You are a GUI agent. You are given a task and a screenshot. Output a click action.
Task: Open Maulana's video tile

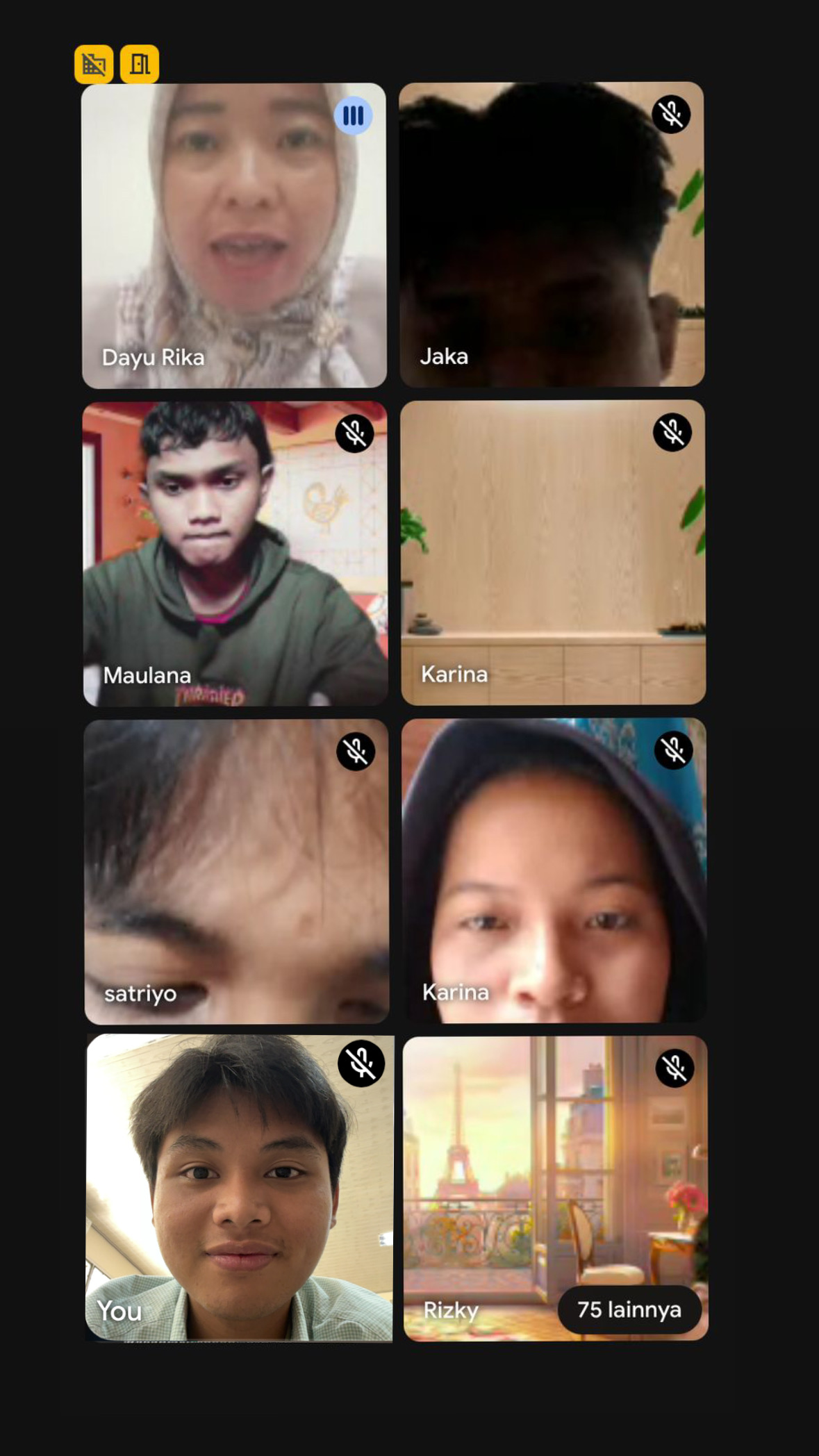click(x=235, y=553)
